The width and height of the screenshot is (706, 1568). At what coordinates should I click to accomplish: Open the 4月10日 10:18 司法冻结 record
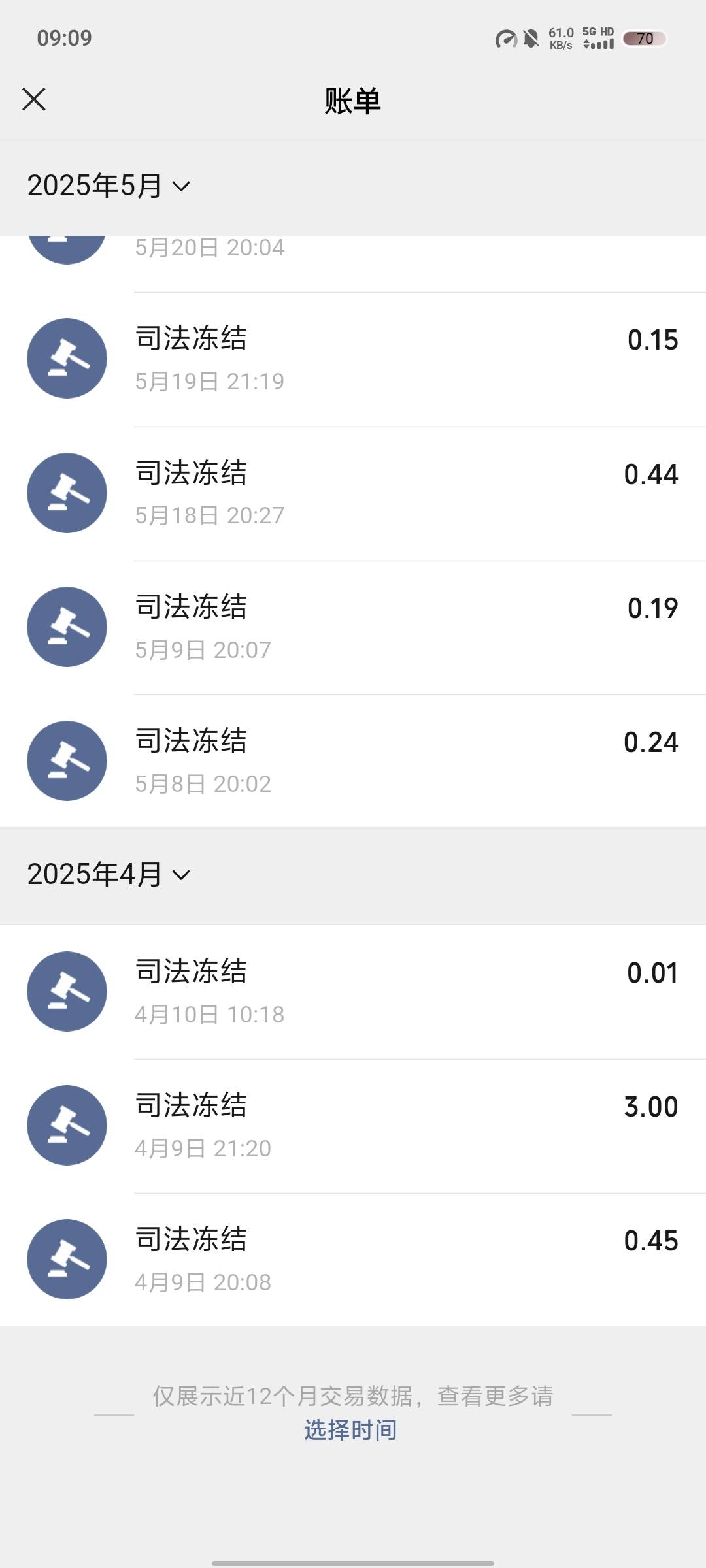353,992
